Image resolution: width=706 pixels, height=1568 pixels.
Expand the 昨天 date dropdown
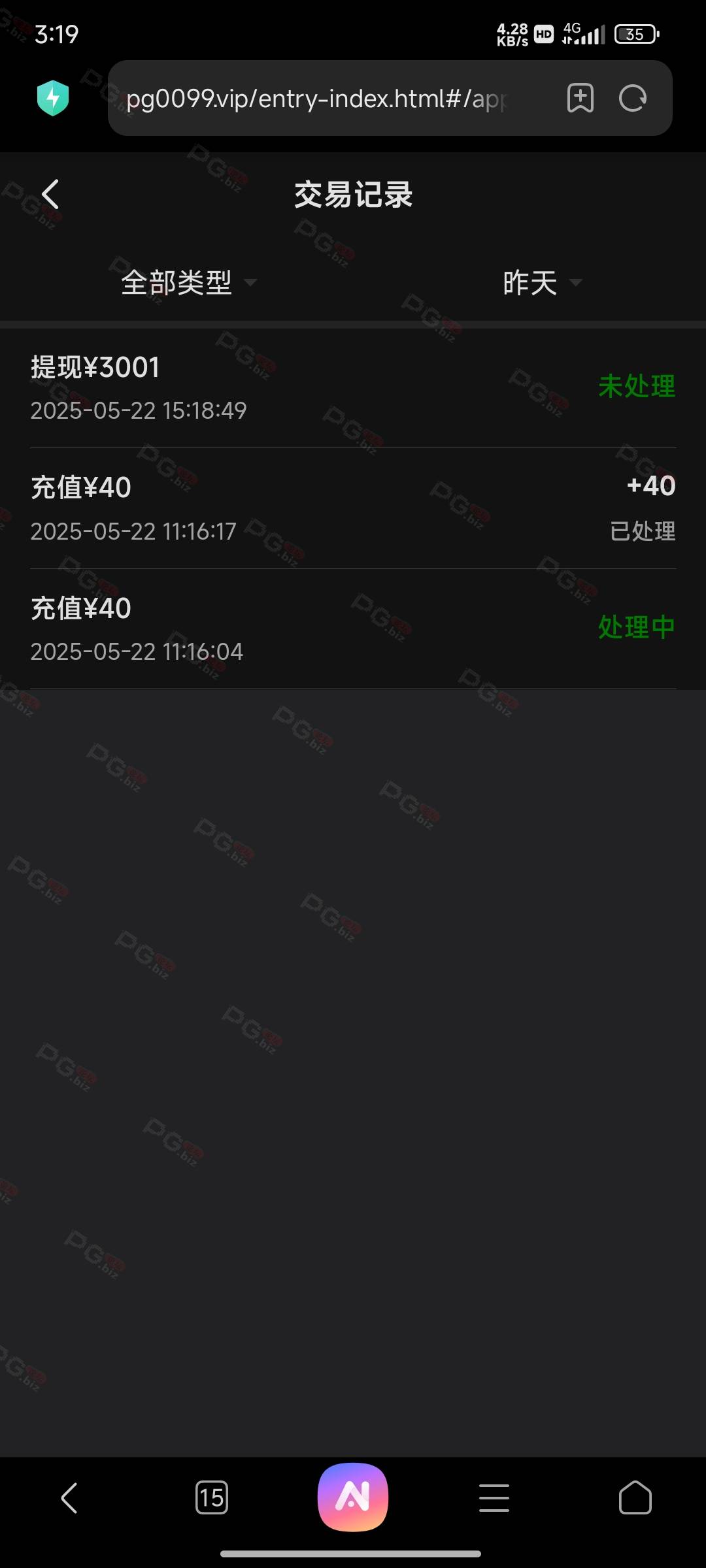click(542, 282)
